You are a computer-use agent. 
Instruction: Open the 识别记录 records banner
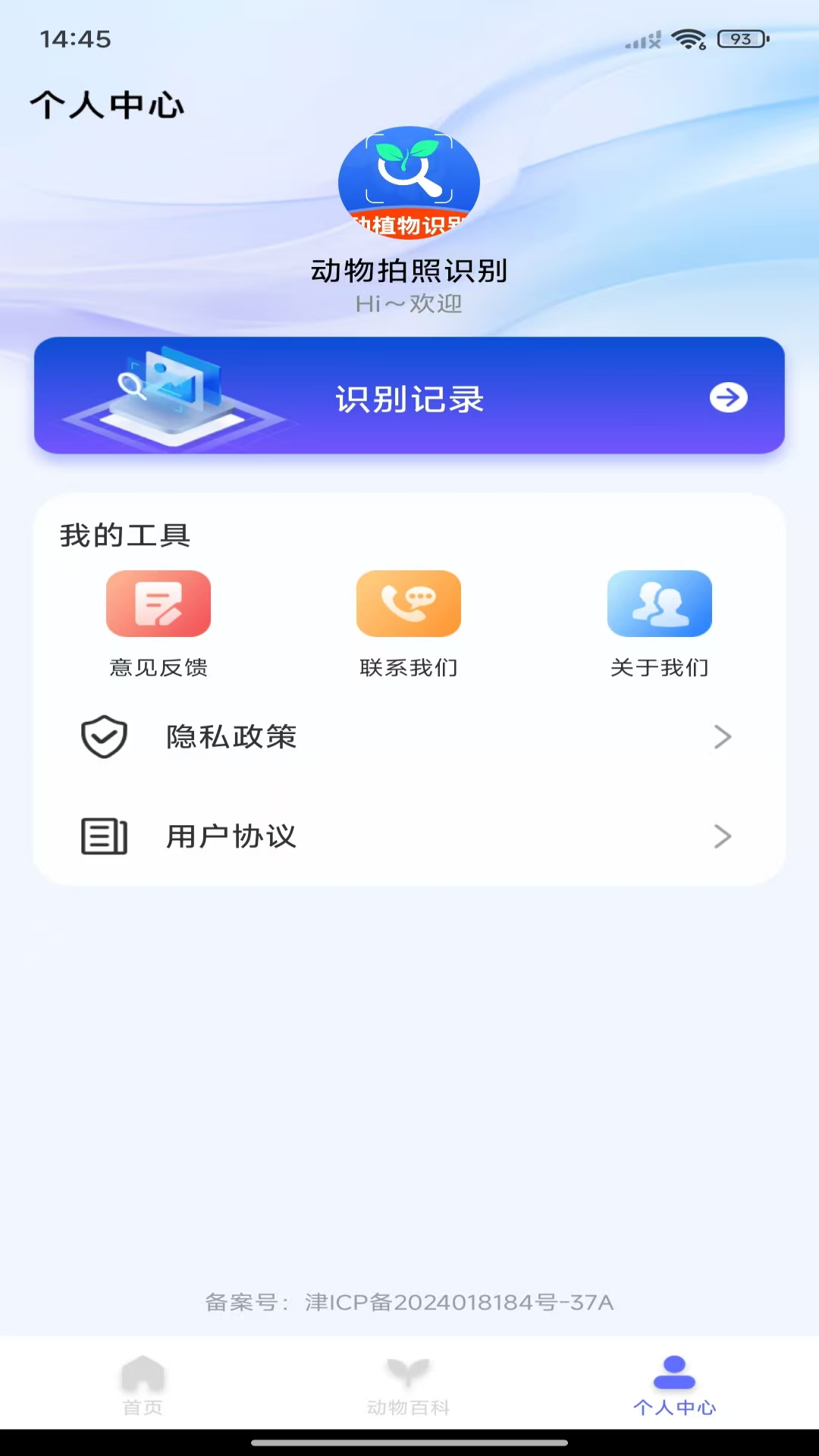pos(409,397)
